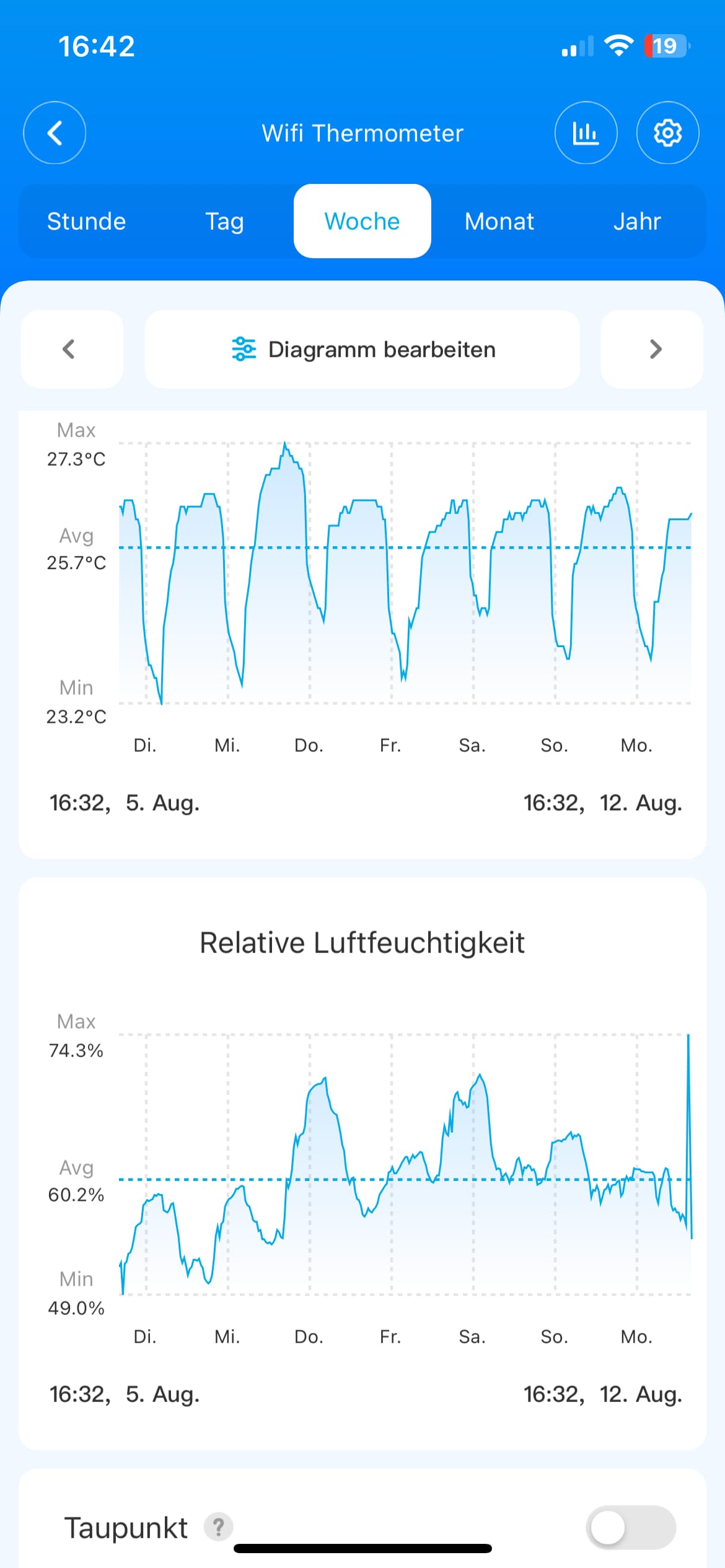Screen dimensions: 725x1568
Task: Open the settings gear icon
Action: point(667,133)
